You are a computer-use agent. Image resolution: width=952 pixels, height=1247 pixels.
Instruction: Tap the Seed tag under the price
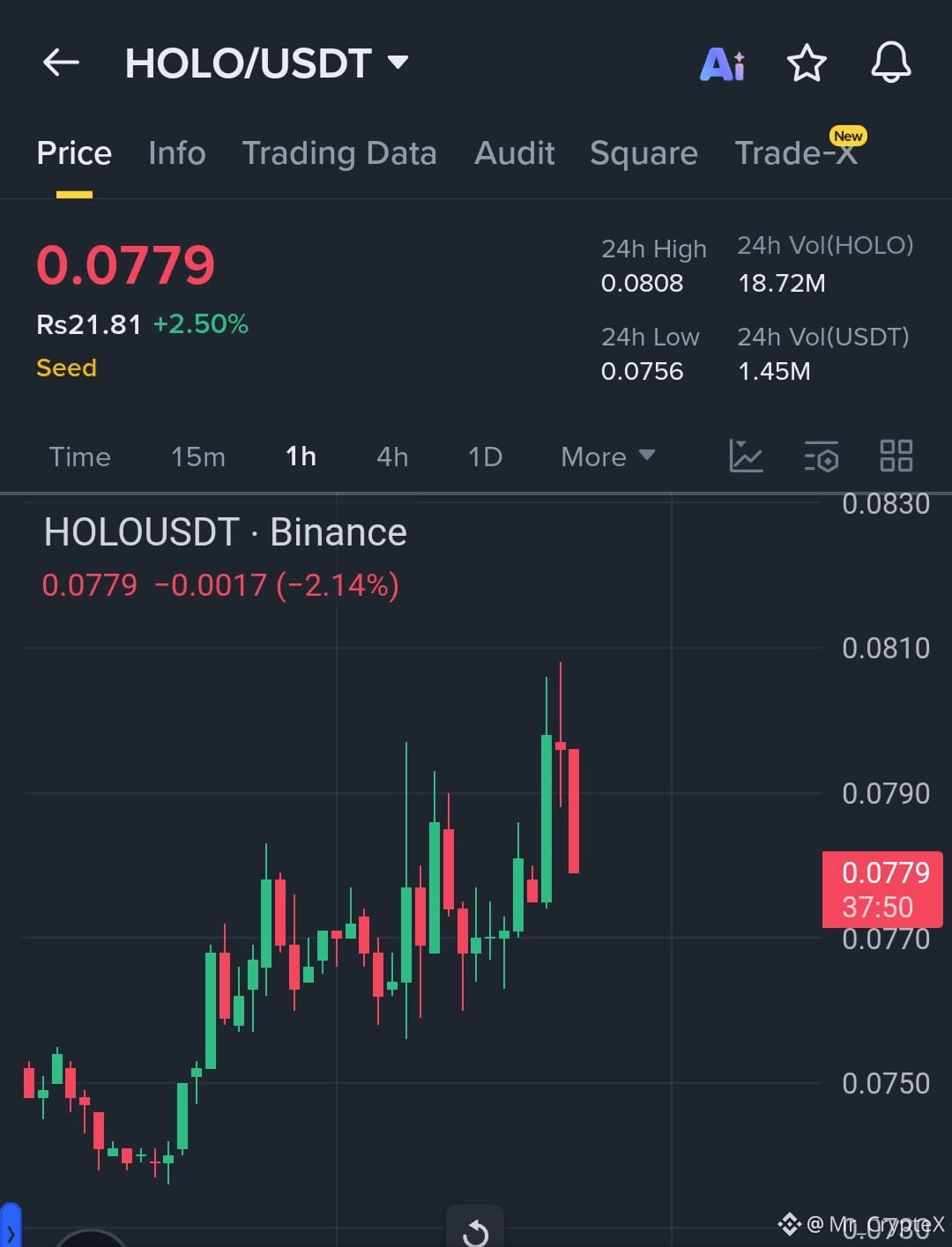[x=66, y=367]
